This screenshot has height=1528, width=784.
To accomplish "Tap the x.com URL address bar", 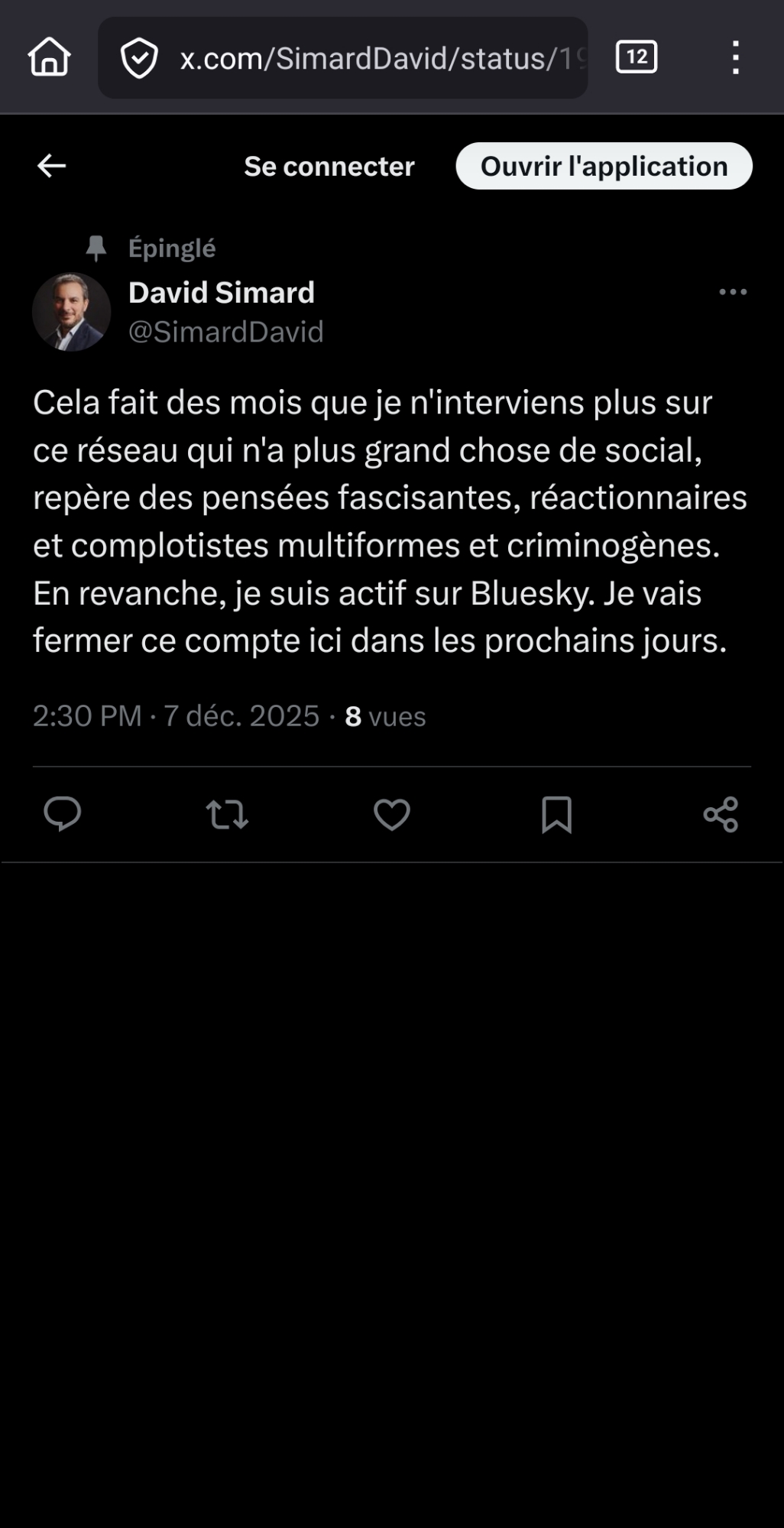I will point(374,58).
